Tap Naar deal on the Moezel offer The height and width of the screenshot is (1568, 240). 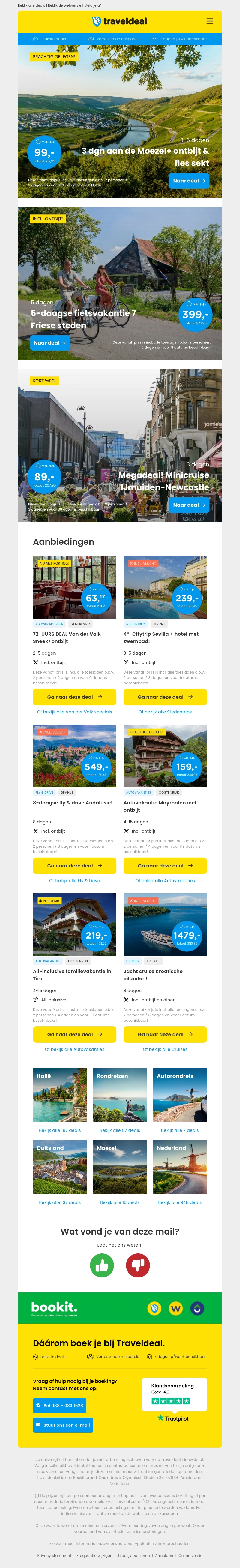(x=189, y=181)
